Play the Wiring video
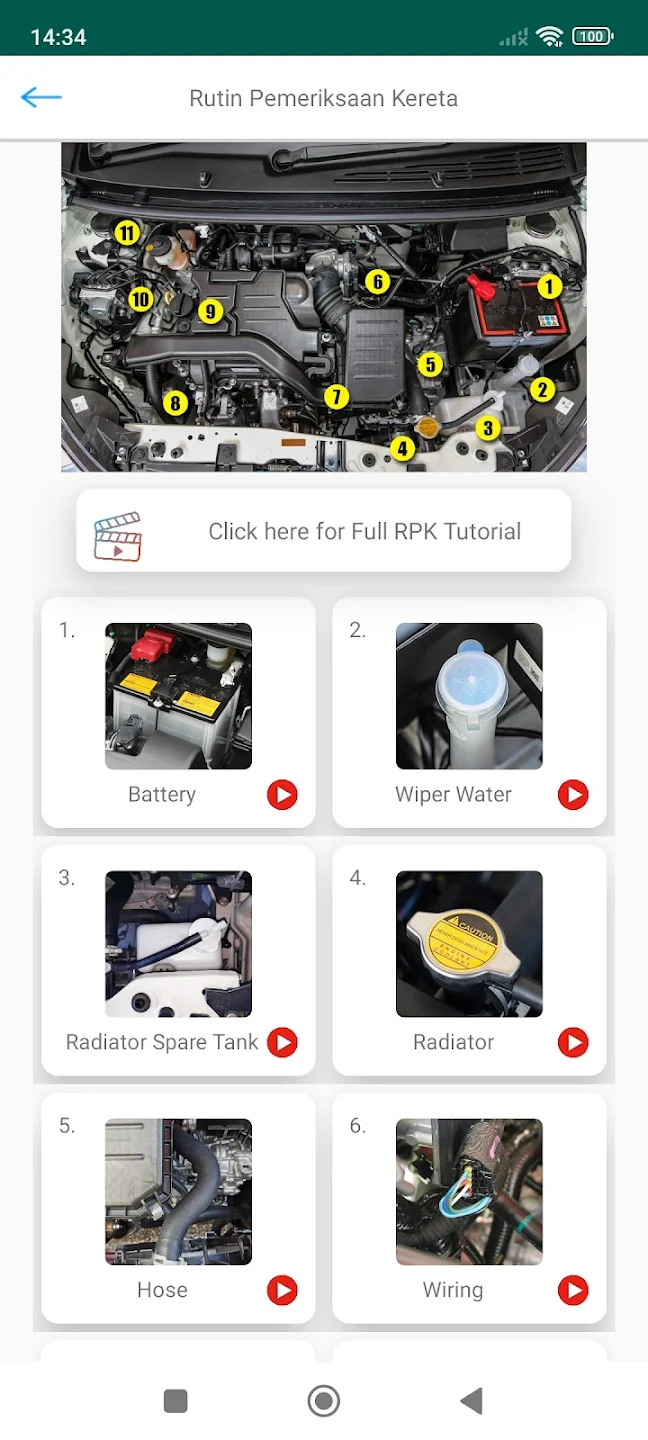648x1440 pixels. pos(573,1291)
